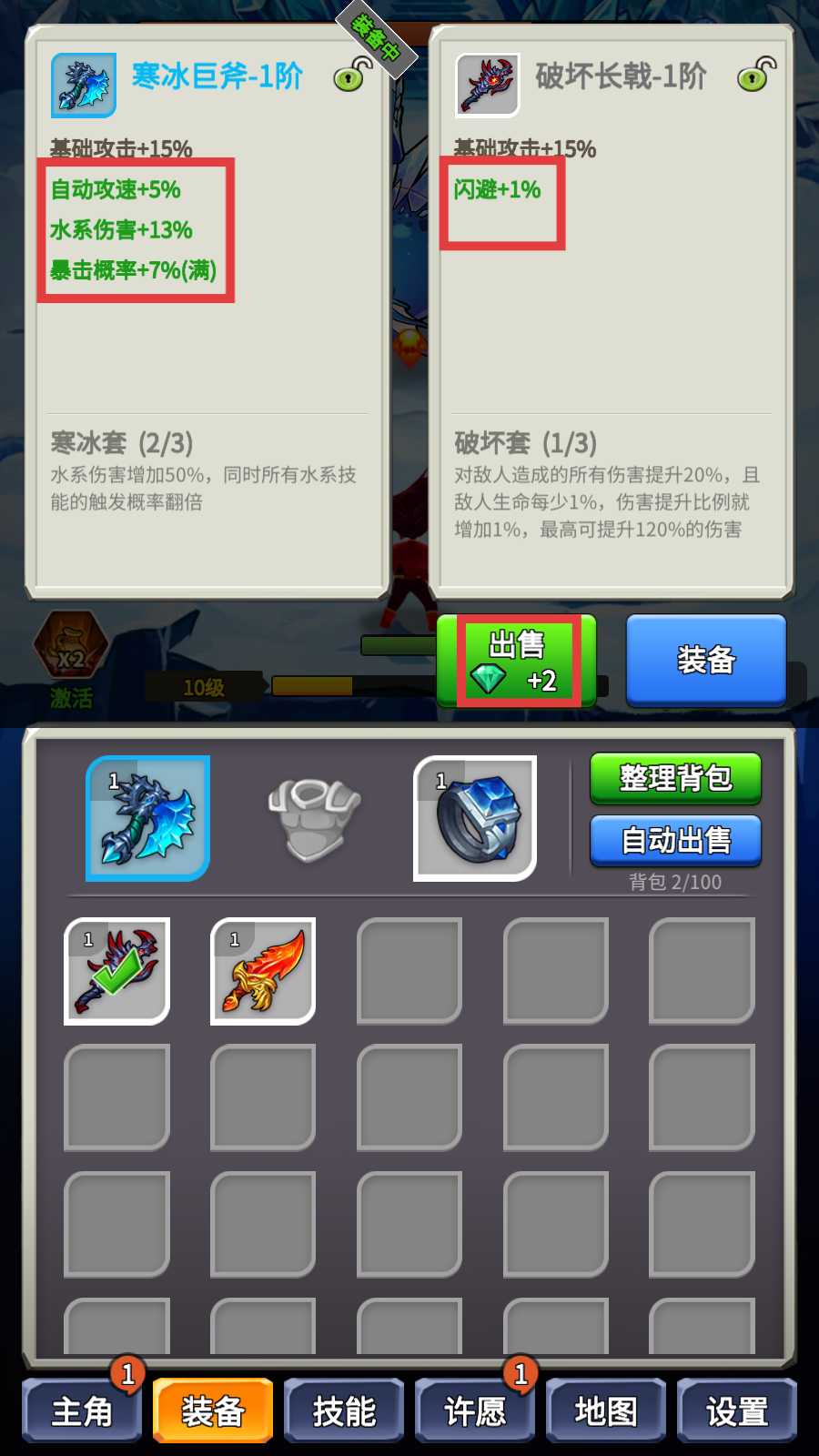The height and width of the screenshot is (1456, 819).
Task: Toggle the lock on 破坏长戟-1阶
Action: (x=756, y=76)
